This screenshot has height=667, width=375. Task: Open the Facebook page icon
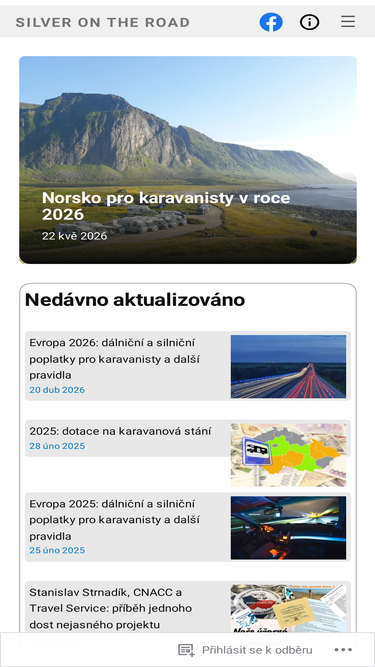(271, 22)
